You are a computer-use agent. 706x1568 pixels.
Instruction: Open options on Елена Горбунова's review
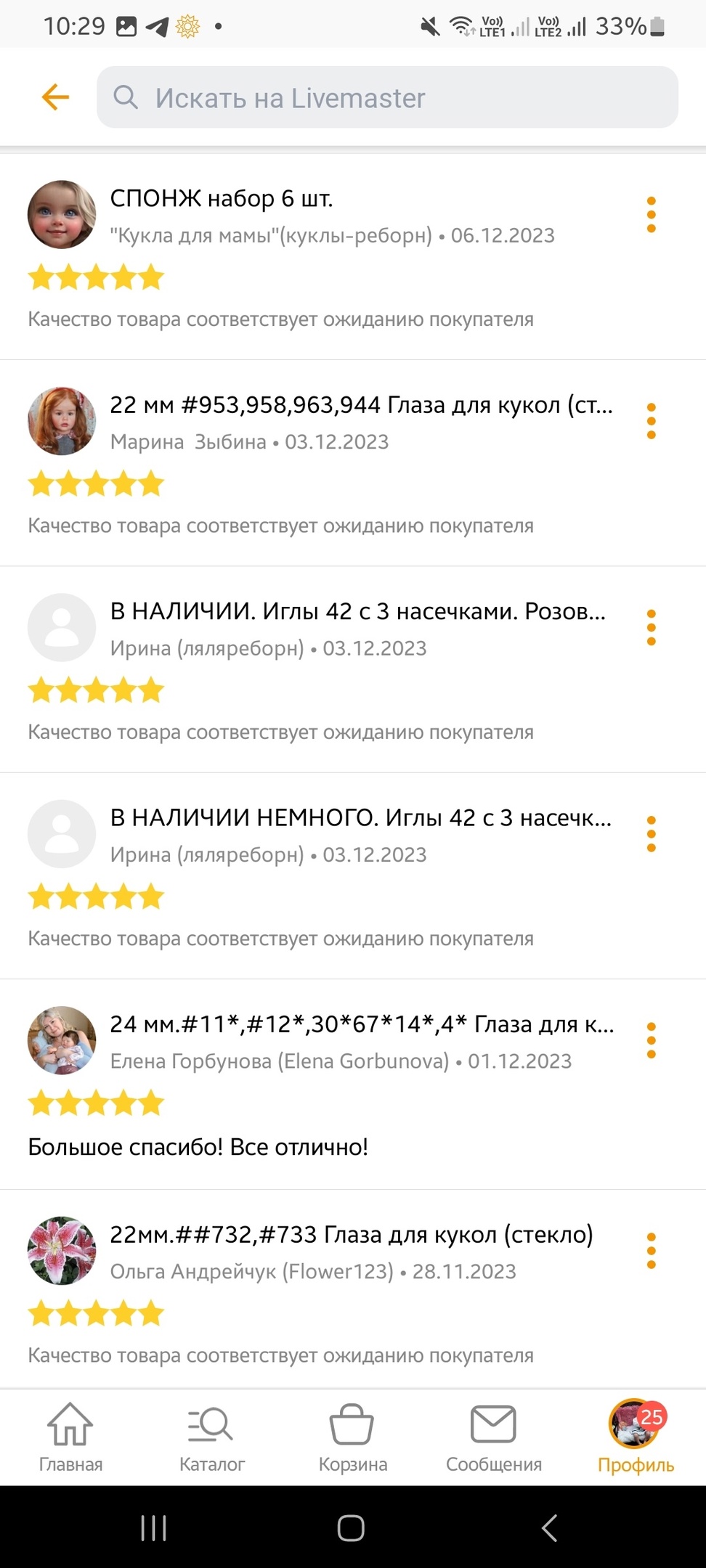pyautogui.click(x=651, y=1040)
